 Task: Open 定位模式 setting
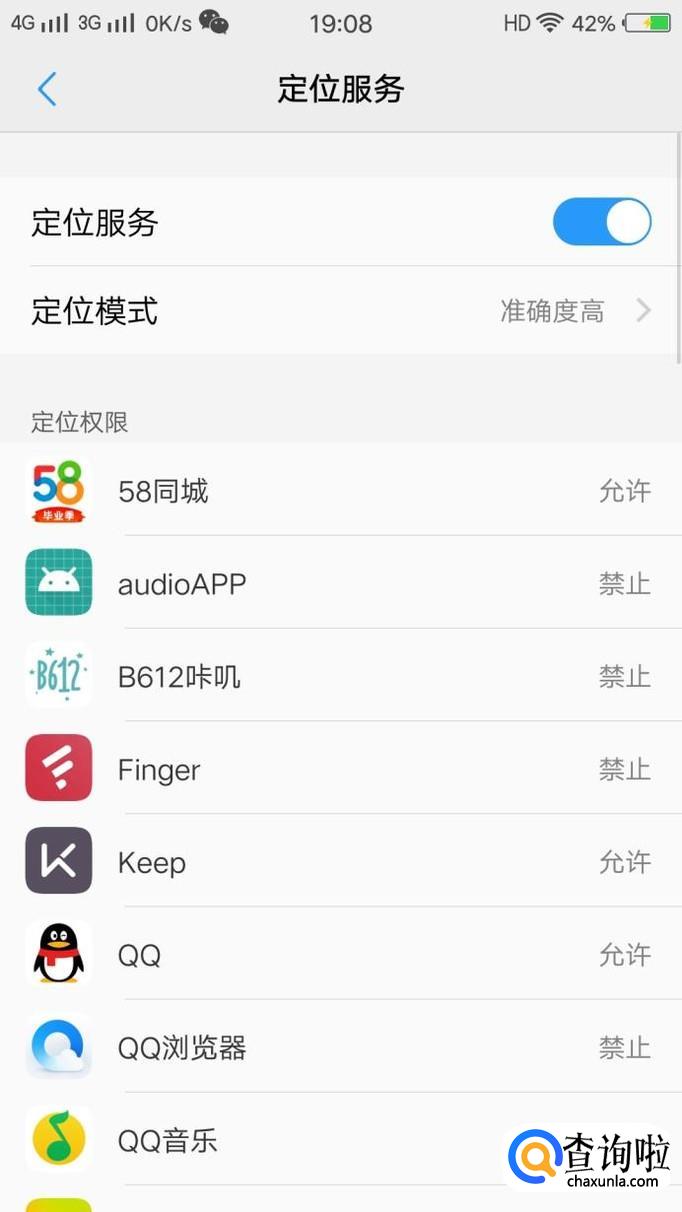(x=340, y=311)
